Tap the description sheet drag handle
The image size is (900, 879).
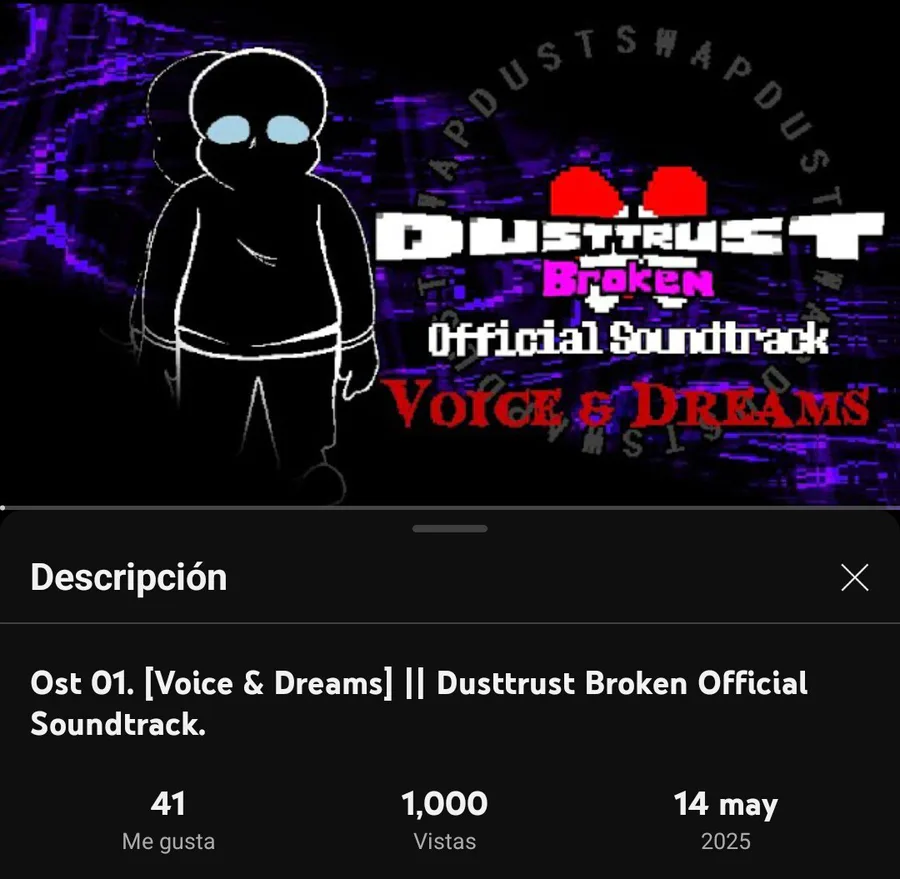tap(450, 528)
